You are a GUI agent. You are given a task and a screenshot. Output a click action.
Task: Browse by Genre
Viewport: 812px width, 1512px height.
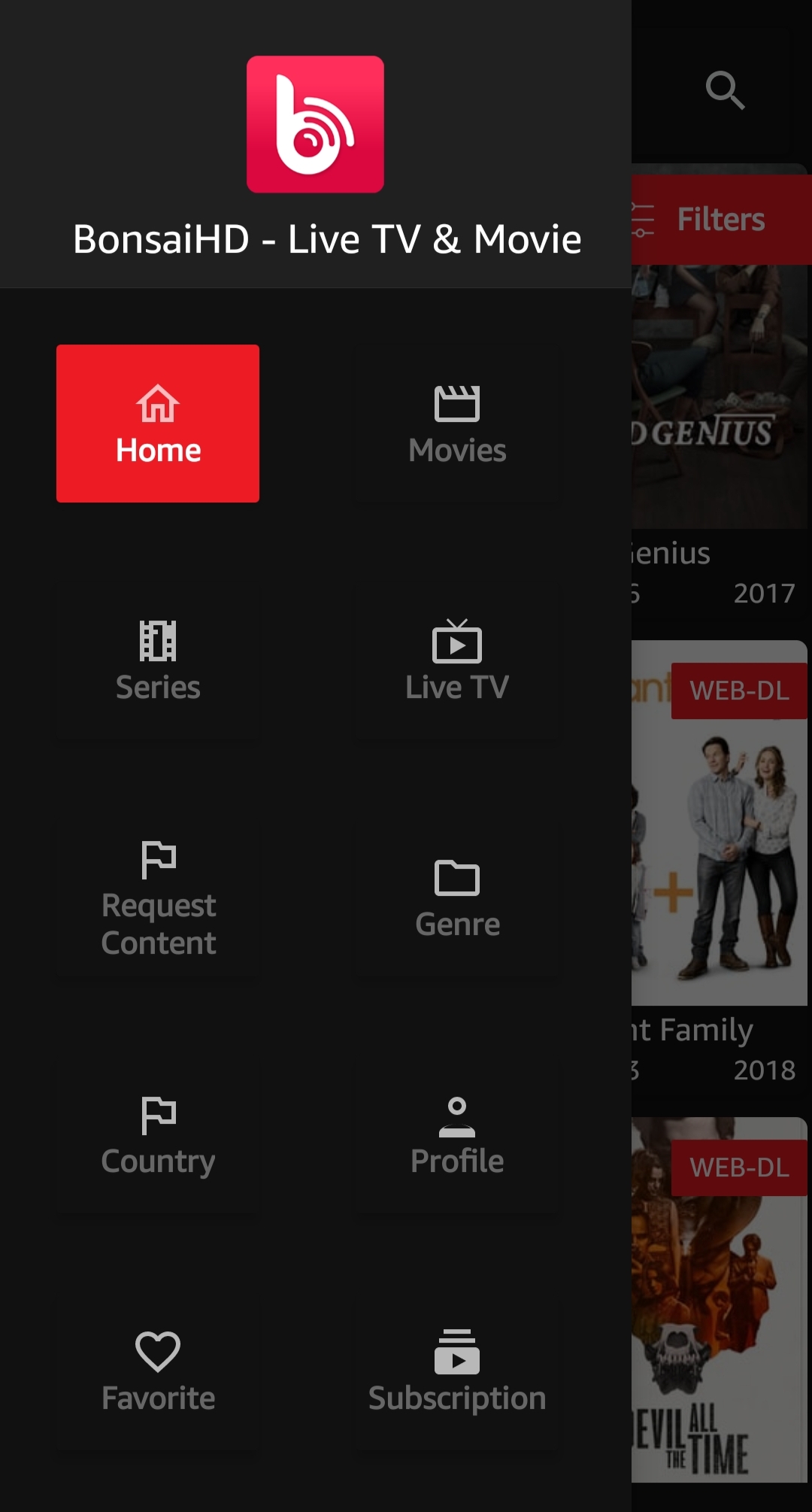(x=457, y=899)
